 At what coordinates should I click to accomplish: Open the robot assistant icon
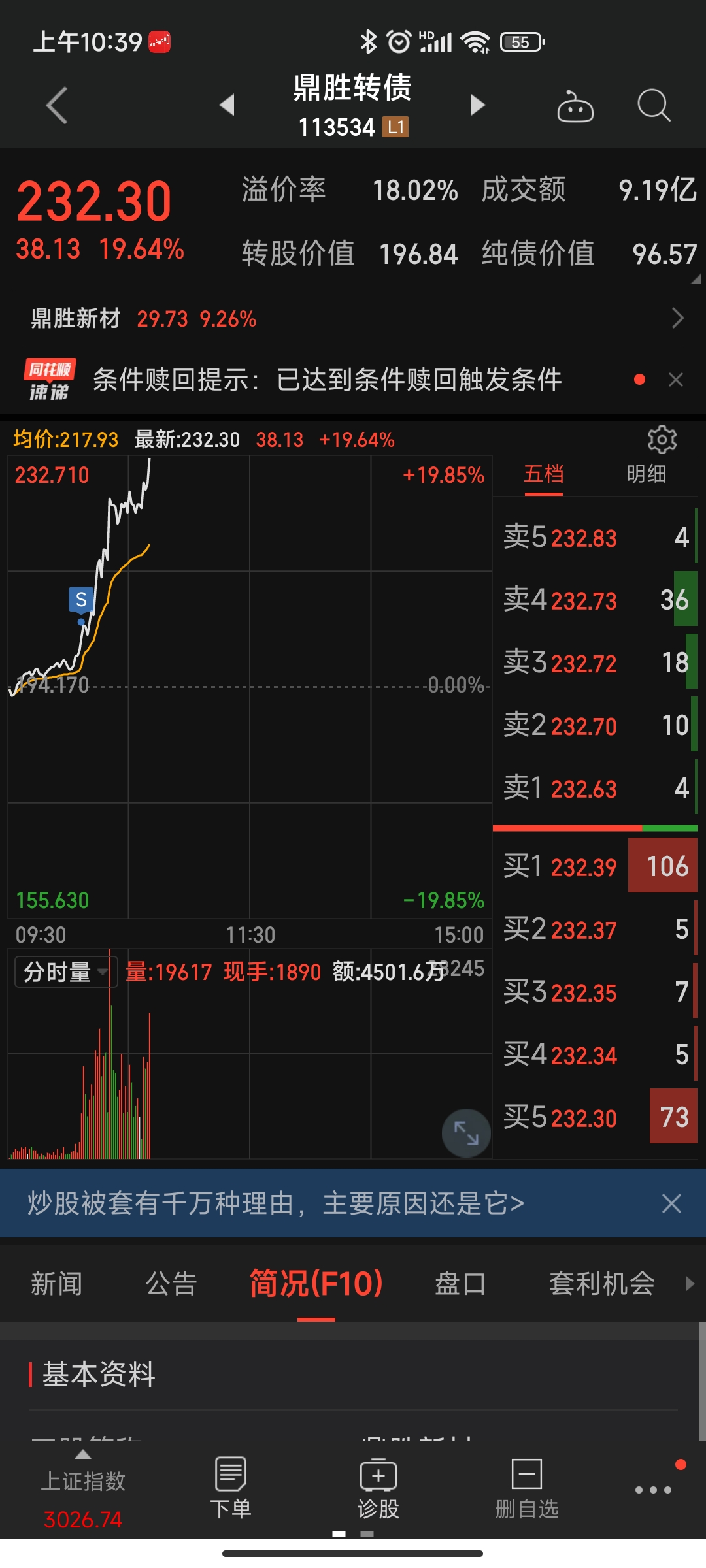[x=575, y=106]
